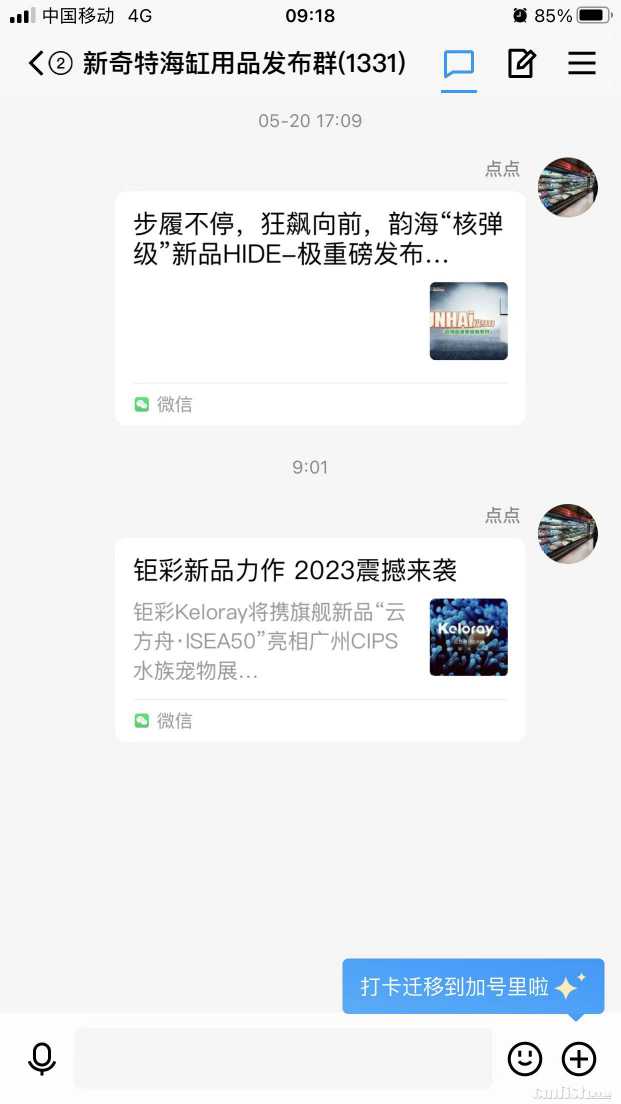Go back to the previous screen
This screenshot has height=1104, width=621.
tap(38, 64)
